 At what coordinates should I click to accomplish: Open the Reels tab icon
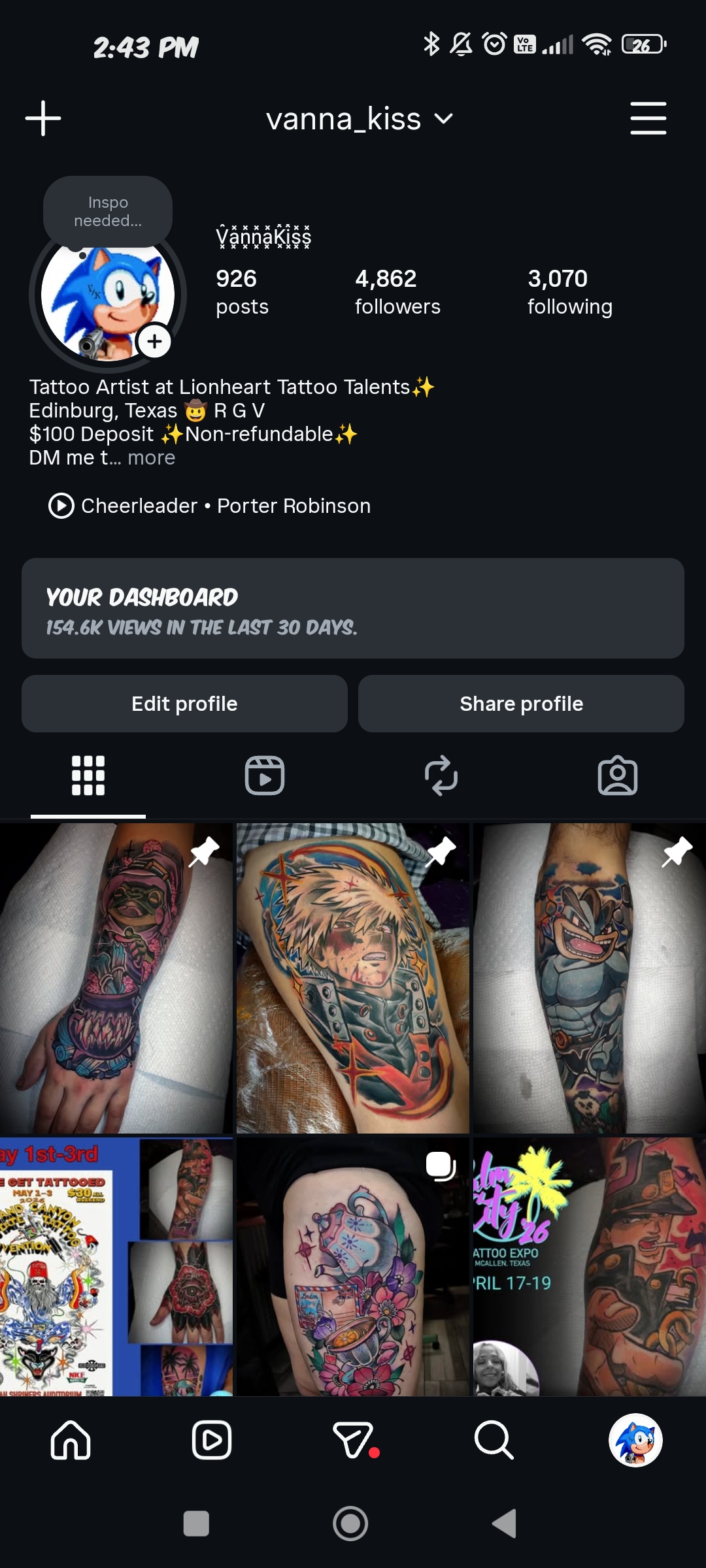pyautogui.click(x=265, y=775)
